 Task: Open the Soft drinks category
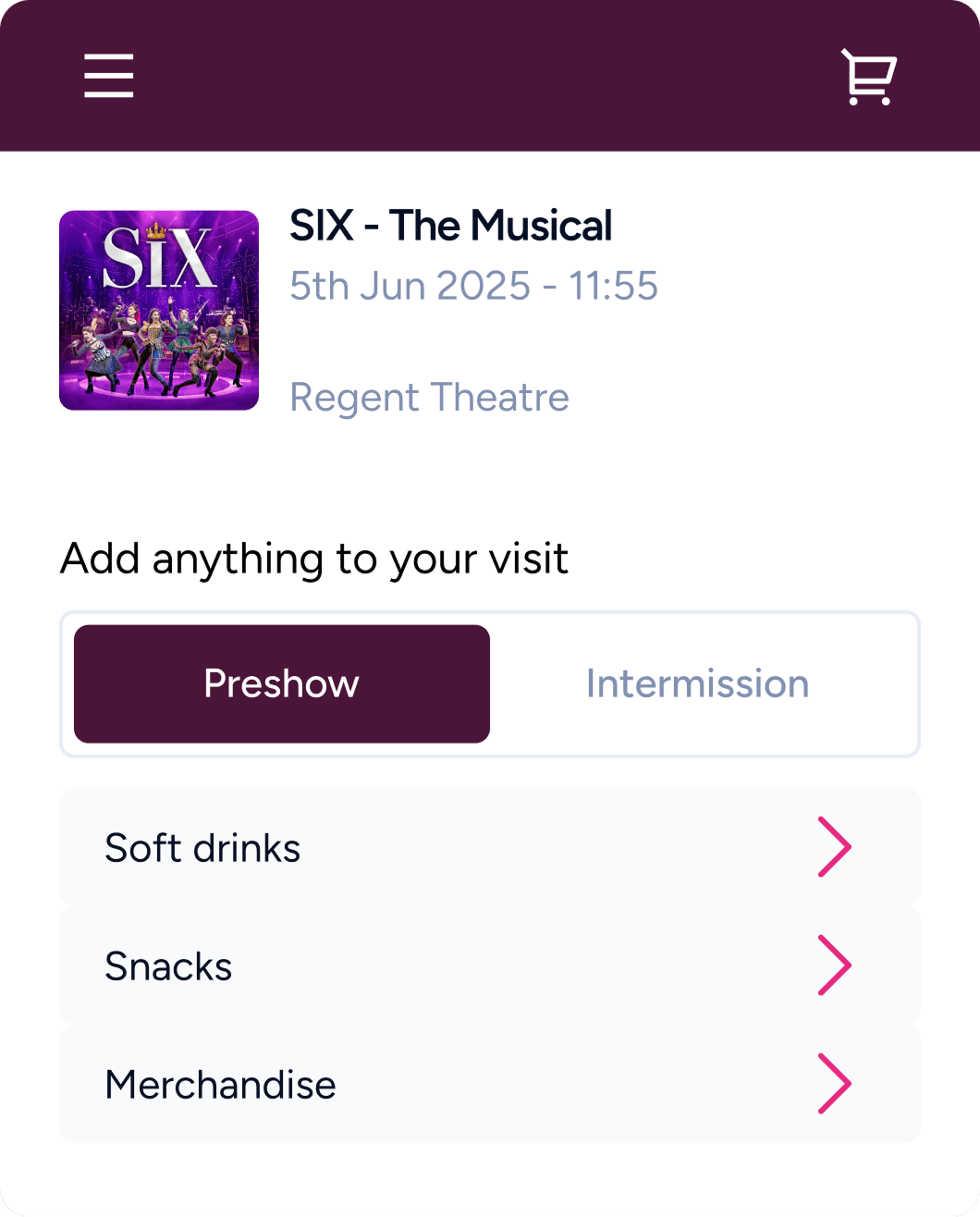[490, 847]
